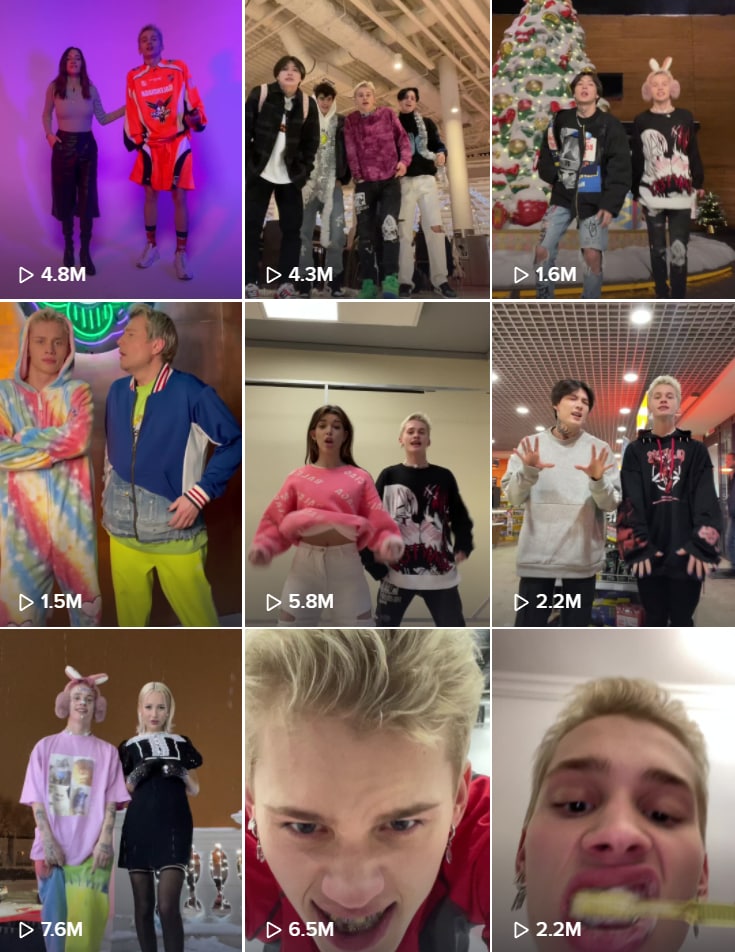Play the video with 4.3M views

pos(367,150)
